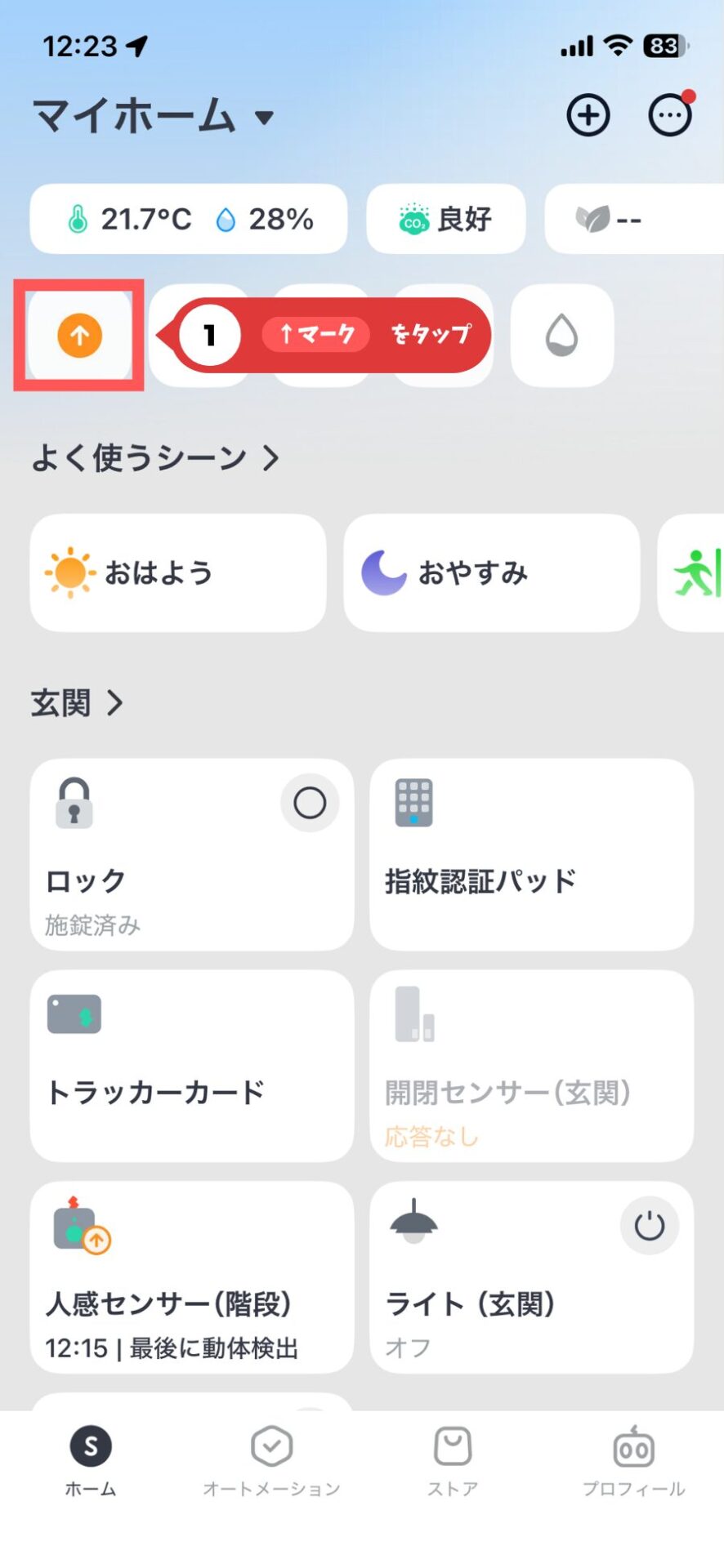Viewport: 724px width, 1568px height.
Task: Expand the よく使うシーン section
Action: 155,458
